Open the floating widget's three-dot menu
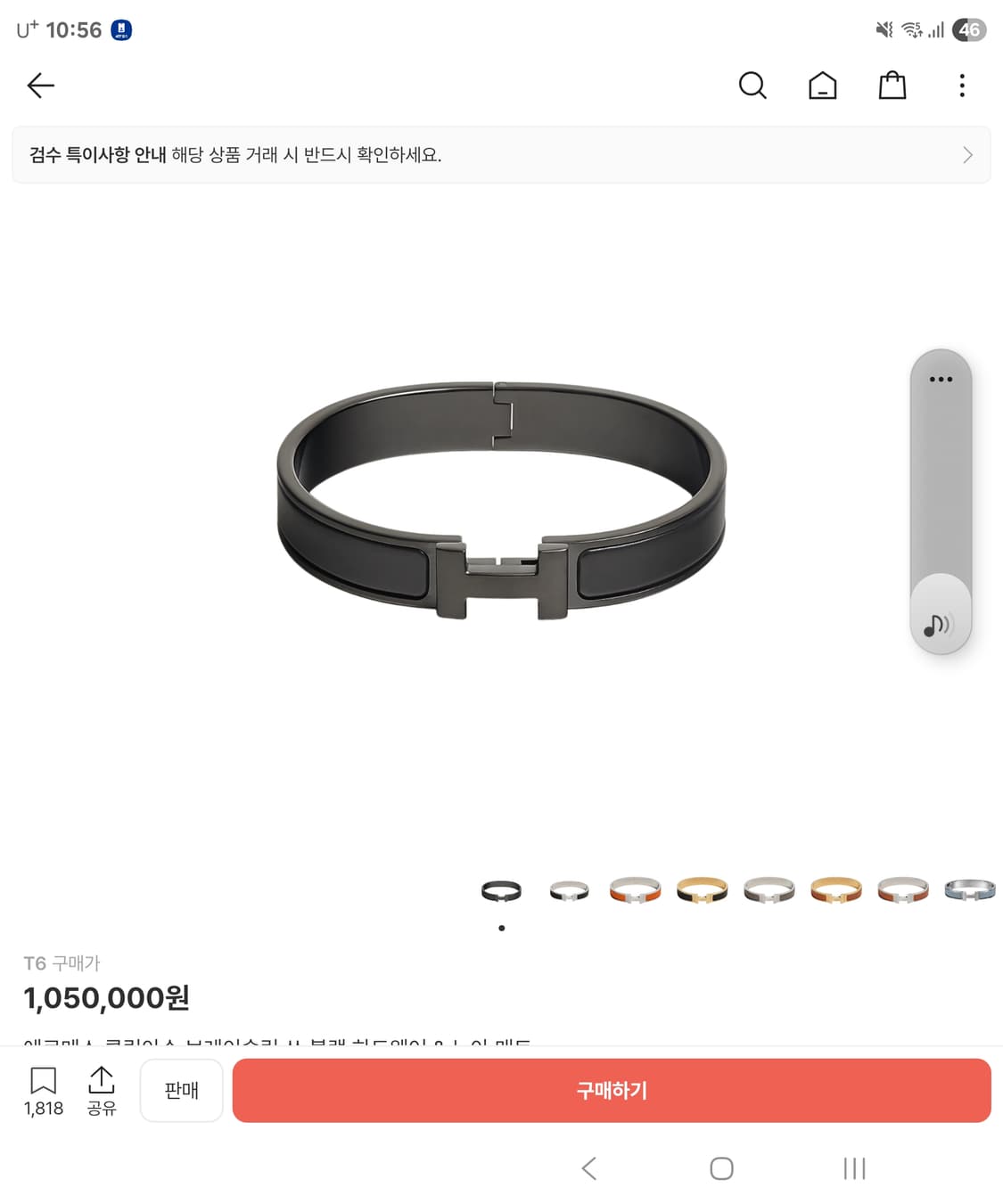 click(939, 378)
